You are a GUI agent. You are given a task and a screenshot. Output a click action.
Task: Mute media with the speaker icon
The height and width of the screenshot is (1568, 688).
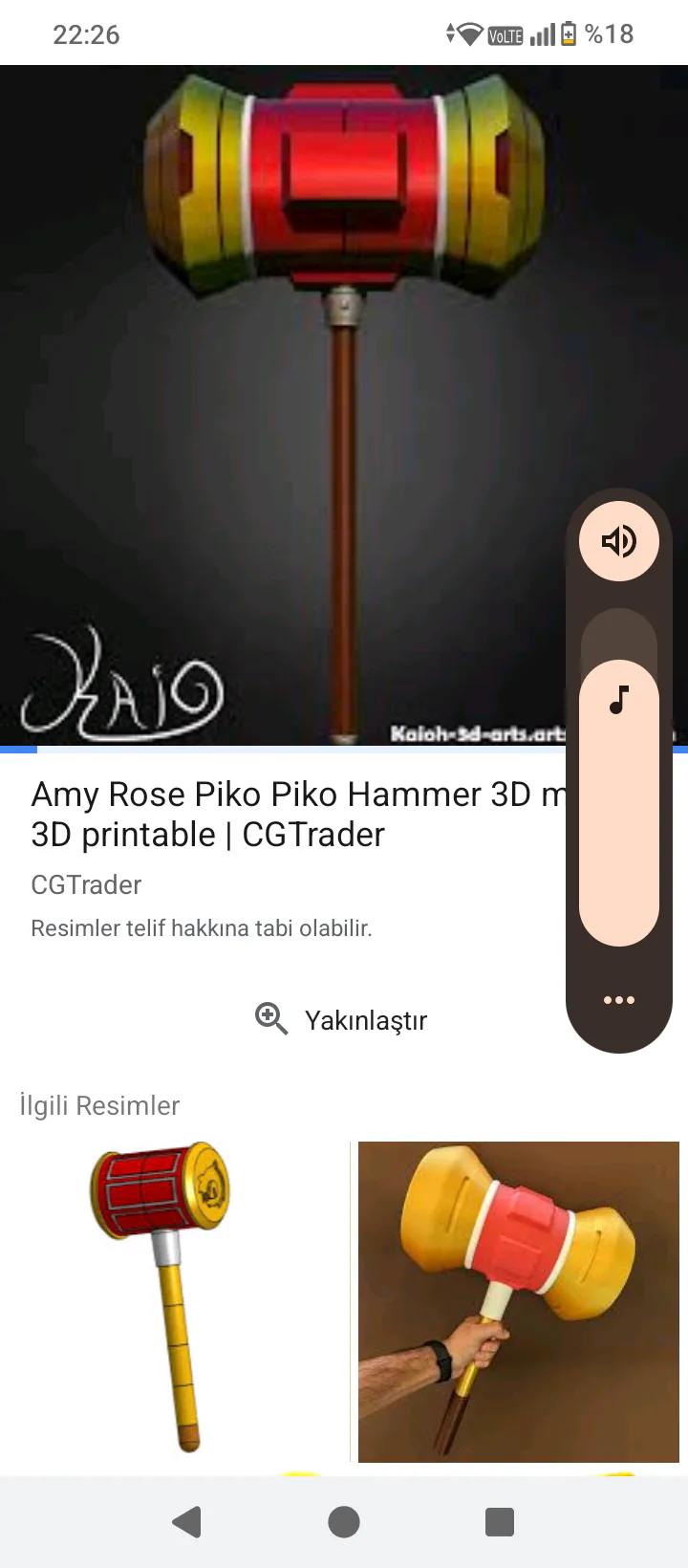(x=618, y=541)
